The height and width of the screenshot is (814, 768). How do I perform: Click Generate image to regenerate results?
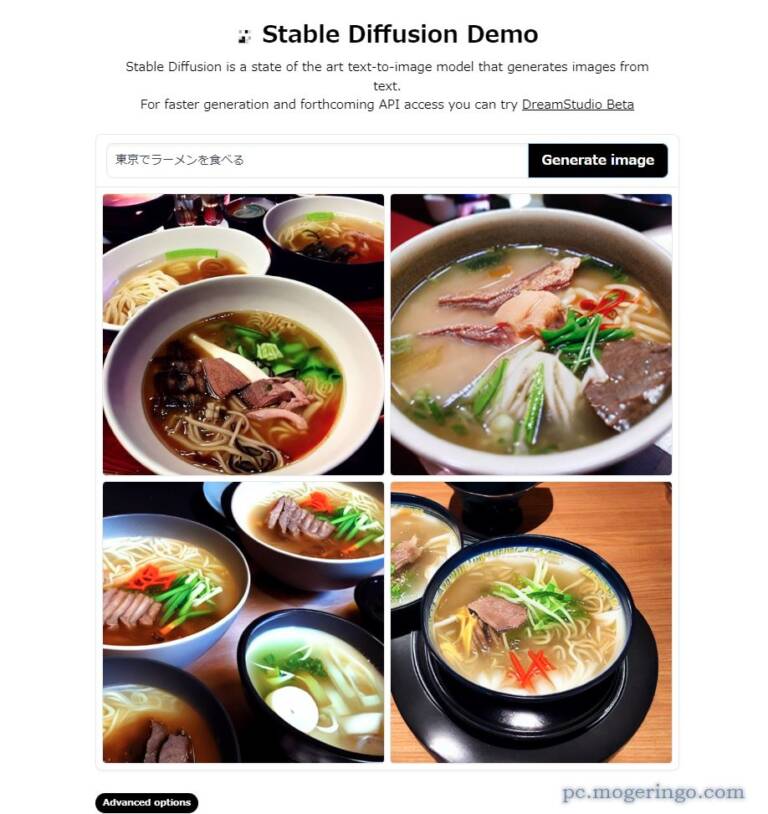[x=598, y=160]
